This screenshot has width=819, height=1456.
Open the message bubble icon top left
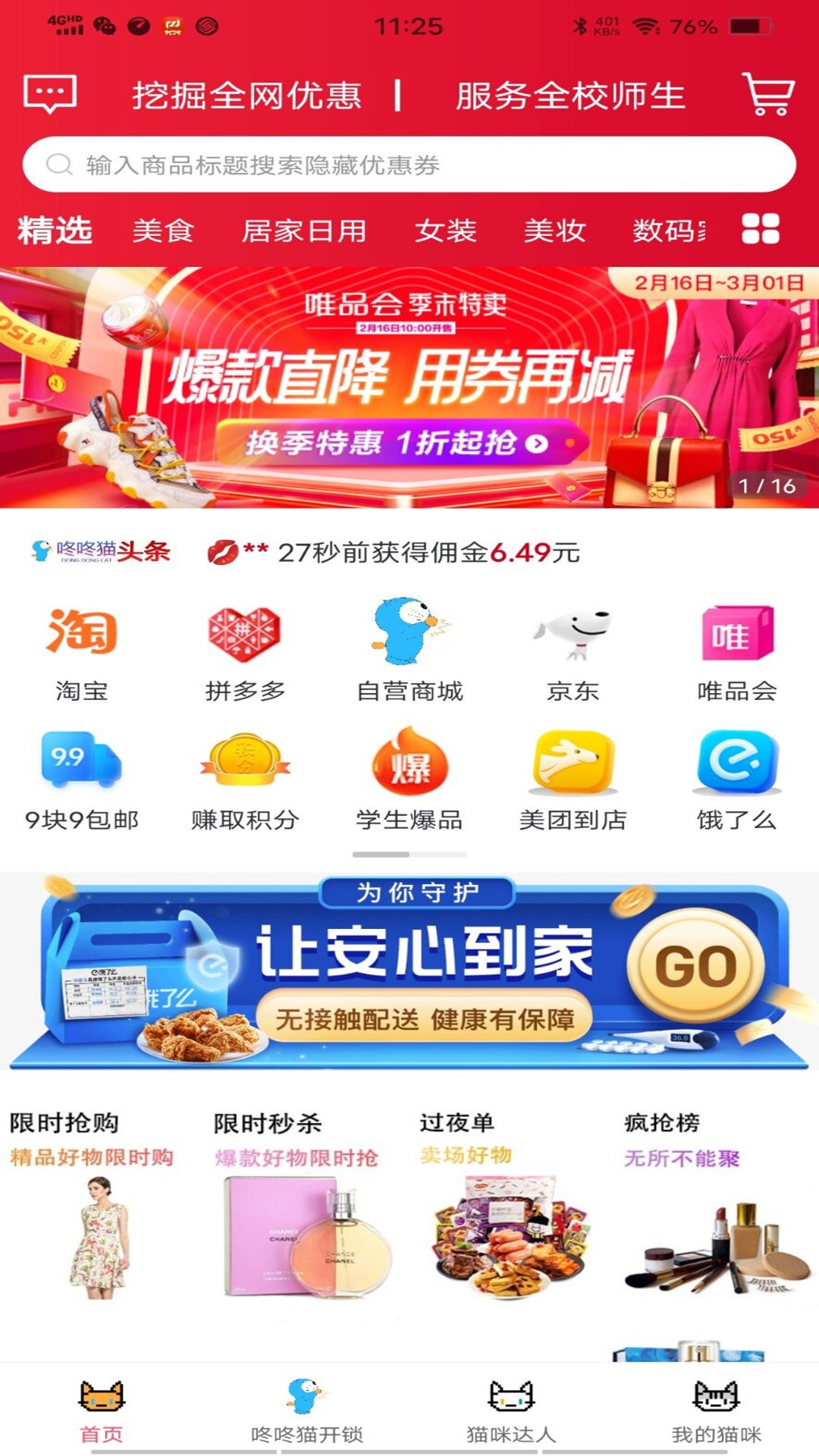point(49,95)
